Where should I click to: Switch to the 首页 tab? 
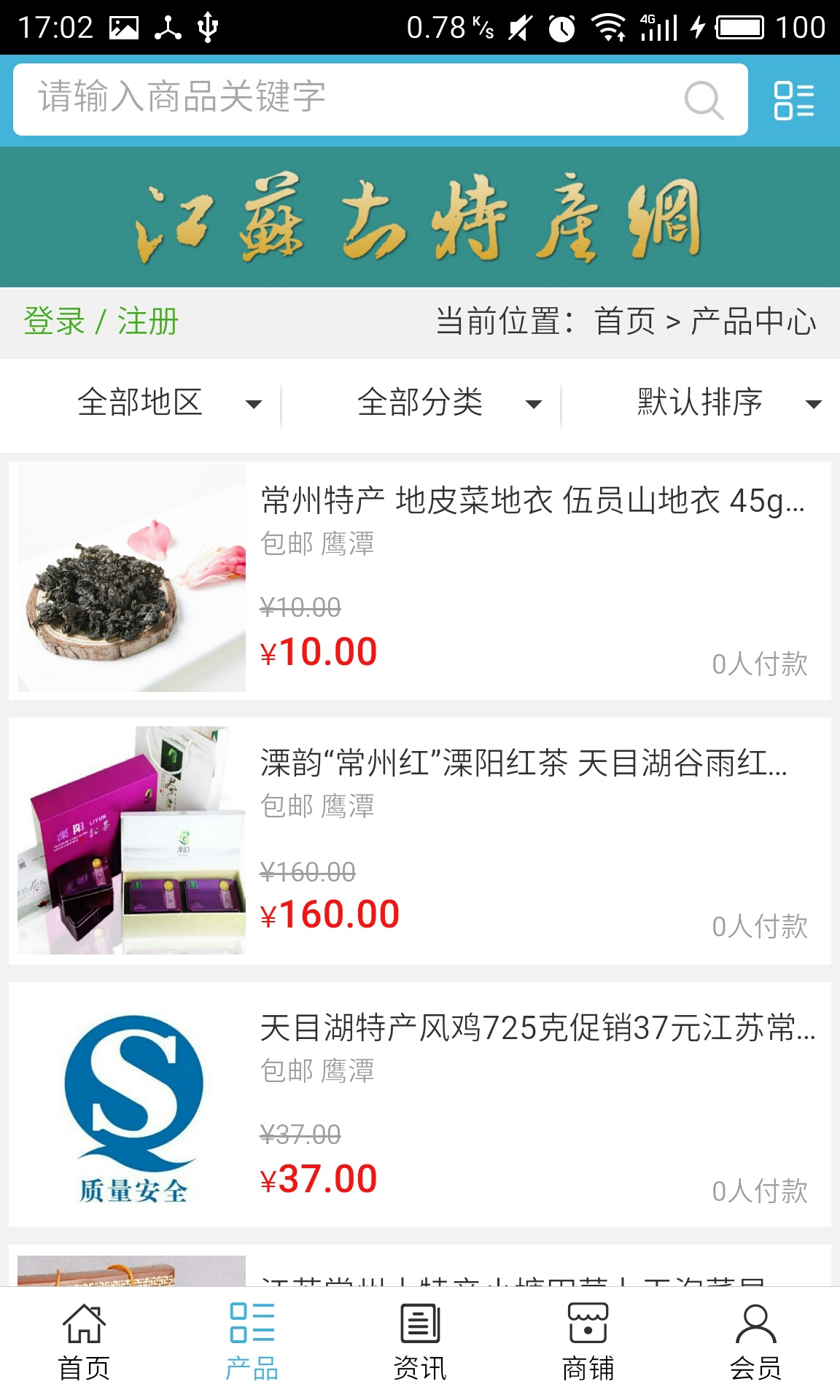click(x=84, y=1342)
